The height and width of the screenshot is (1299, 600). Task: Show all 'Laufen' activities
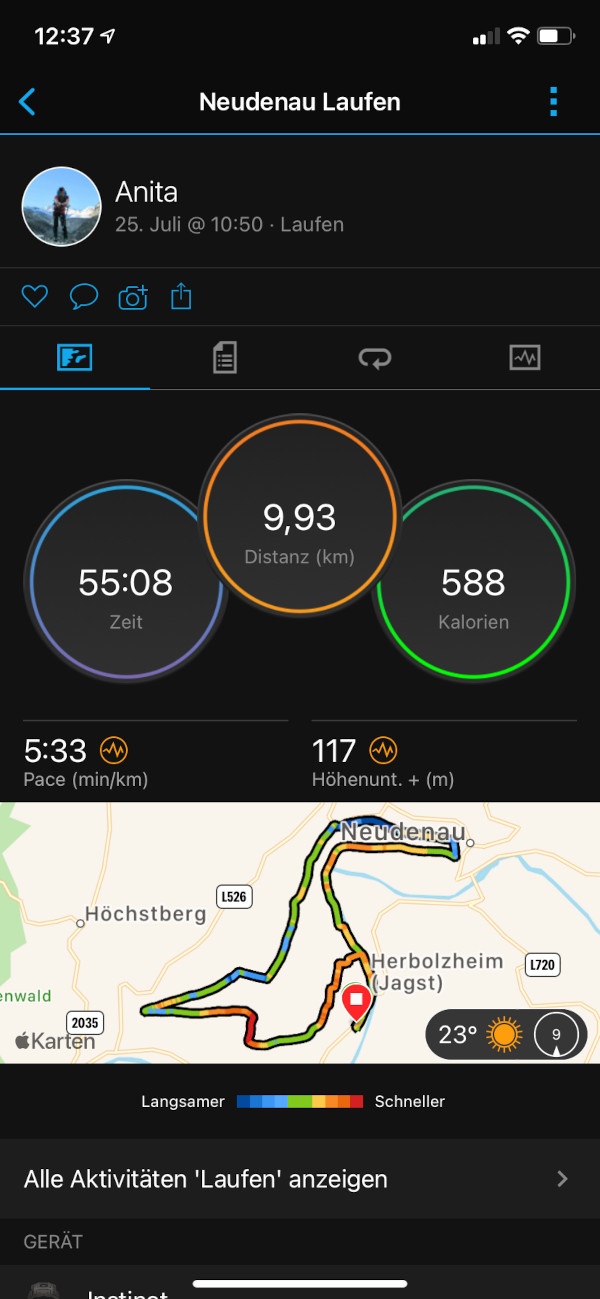(300, 1179)
